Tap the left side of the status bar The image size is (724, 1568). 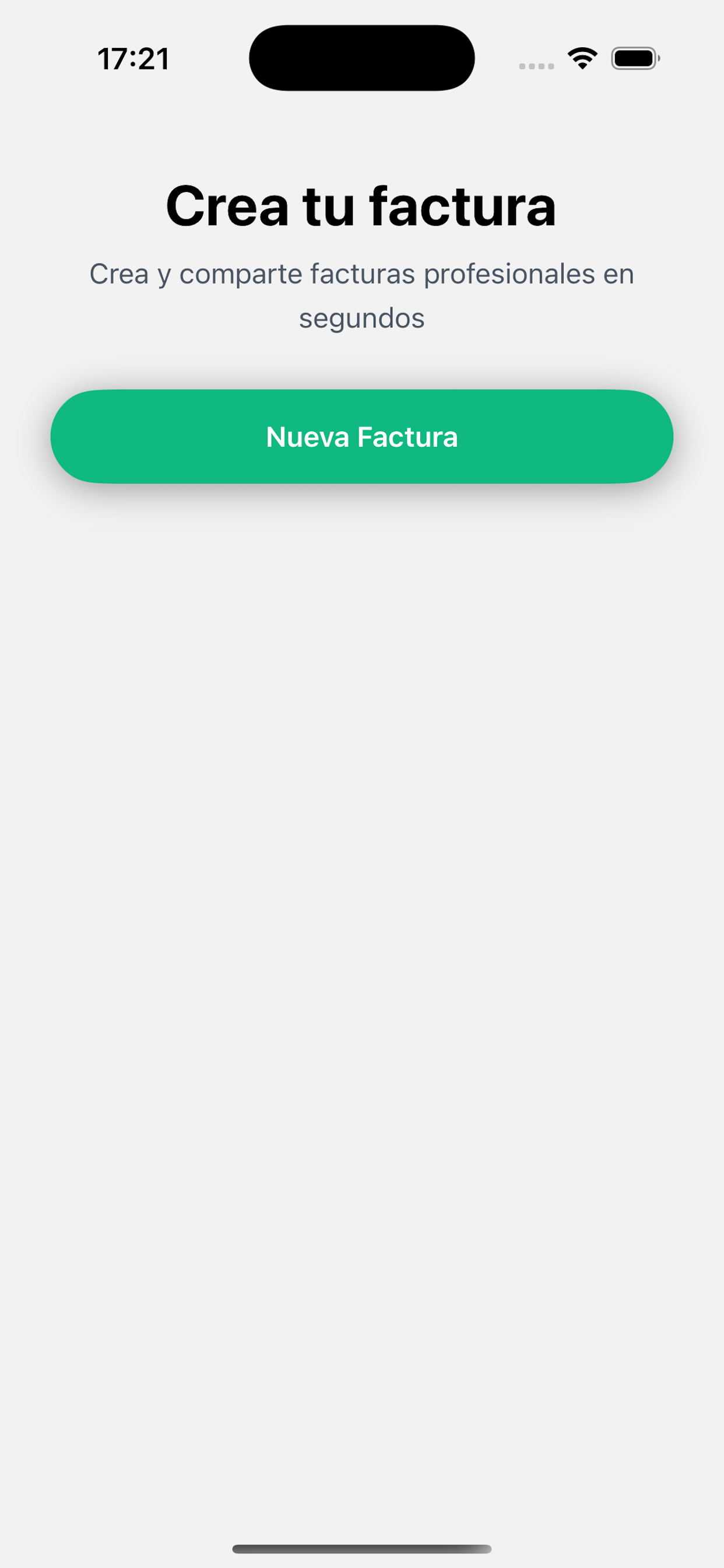[x=133, y=58]
